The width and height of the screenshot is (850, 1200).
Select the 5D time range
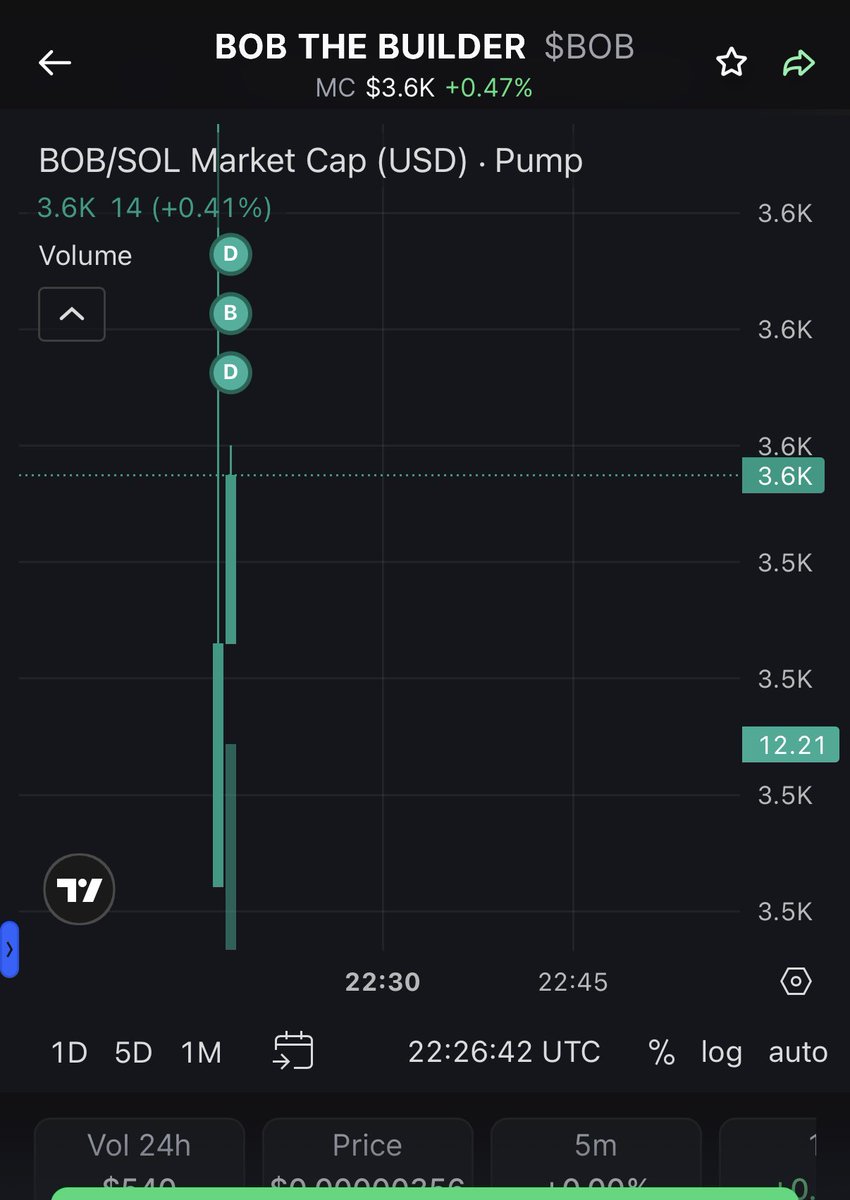(x=133, y=1052)
